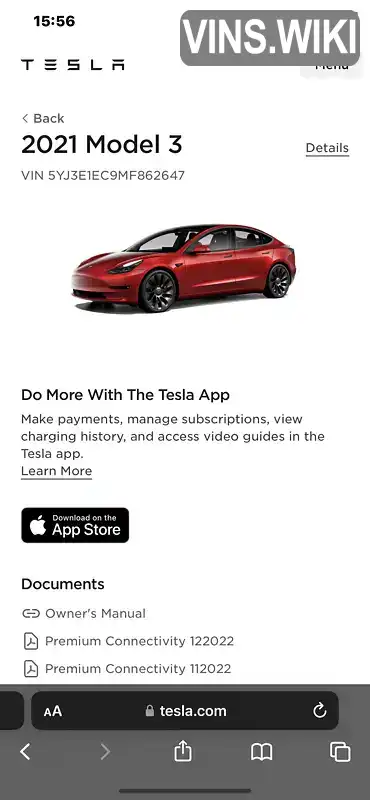This screenshot has height=800, width=370.
Task: Open Safari's share sheet
Action: [183, 751]
